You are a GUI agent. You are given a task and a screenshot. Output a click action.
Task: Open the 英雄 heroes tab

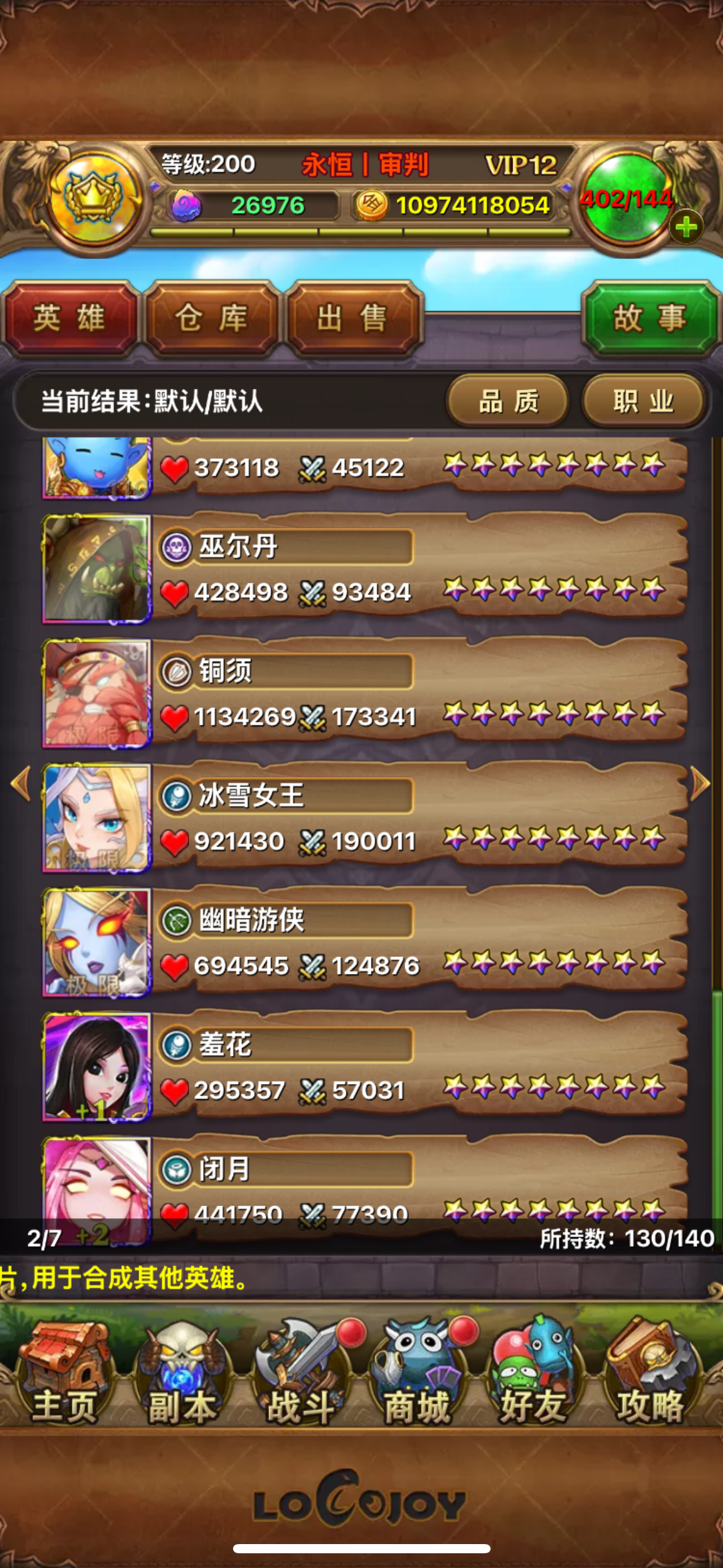[70, 318]
